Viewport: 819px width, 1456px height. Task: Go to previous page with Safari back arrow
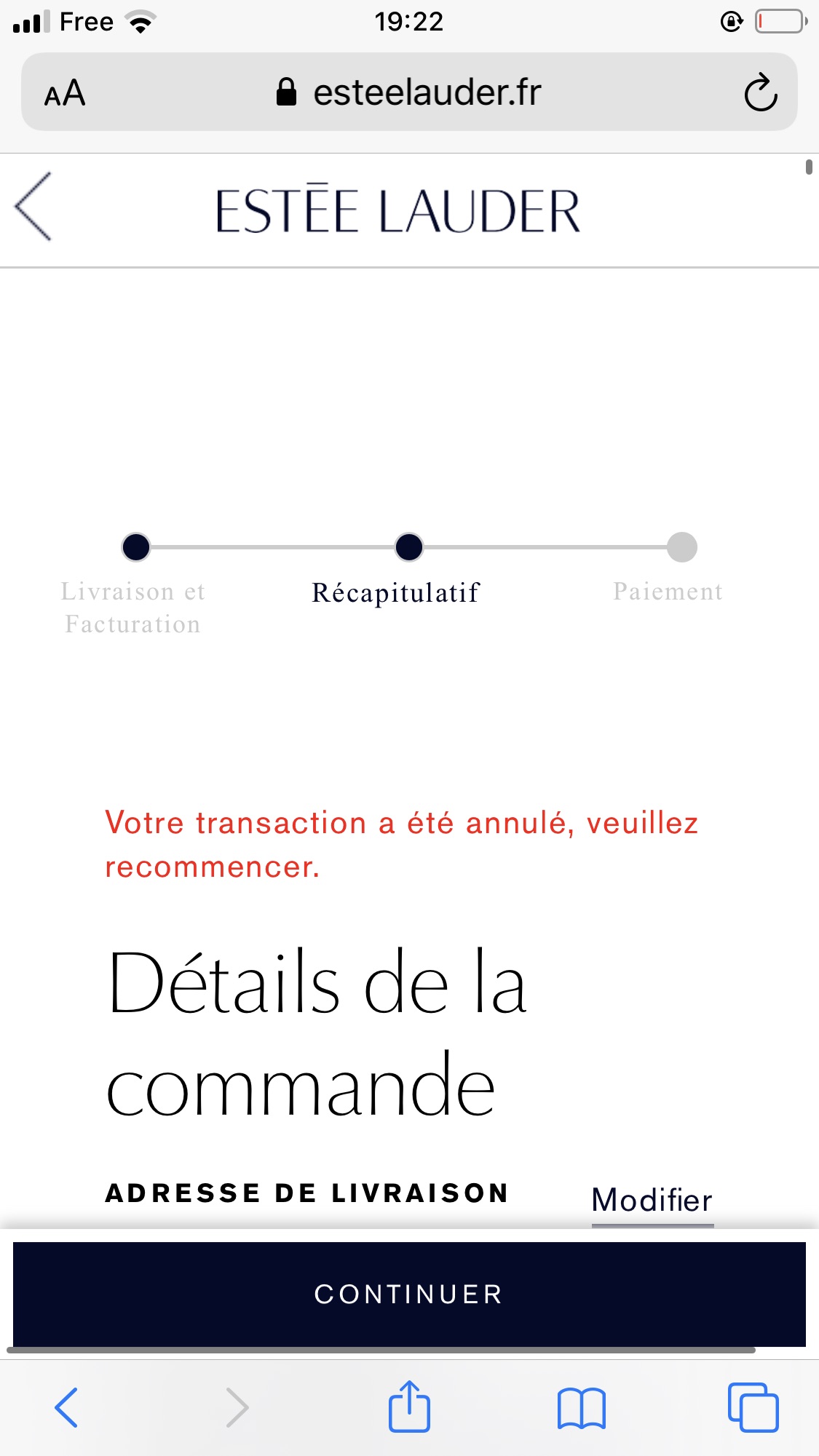pos(66,1407)
